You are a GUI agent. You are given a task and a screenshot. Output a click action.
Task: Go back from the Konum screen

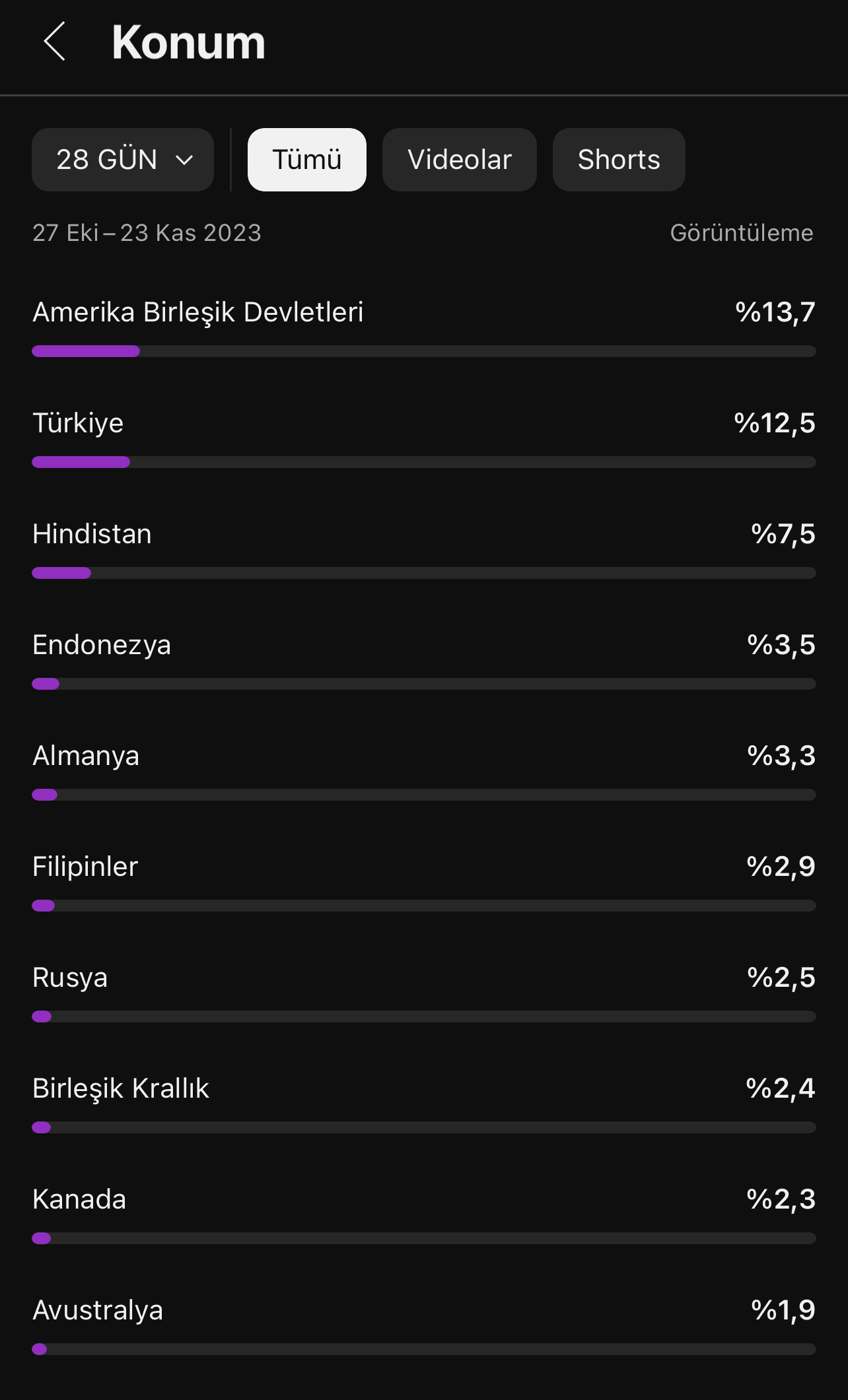54,42
